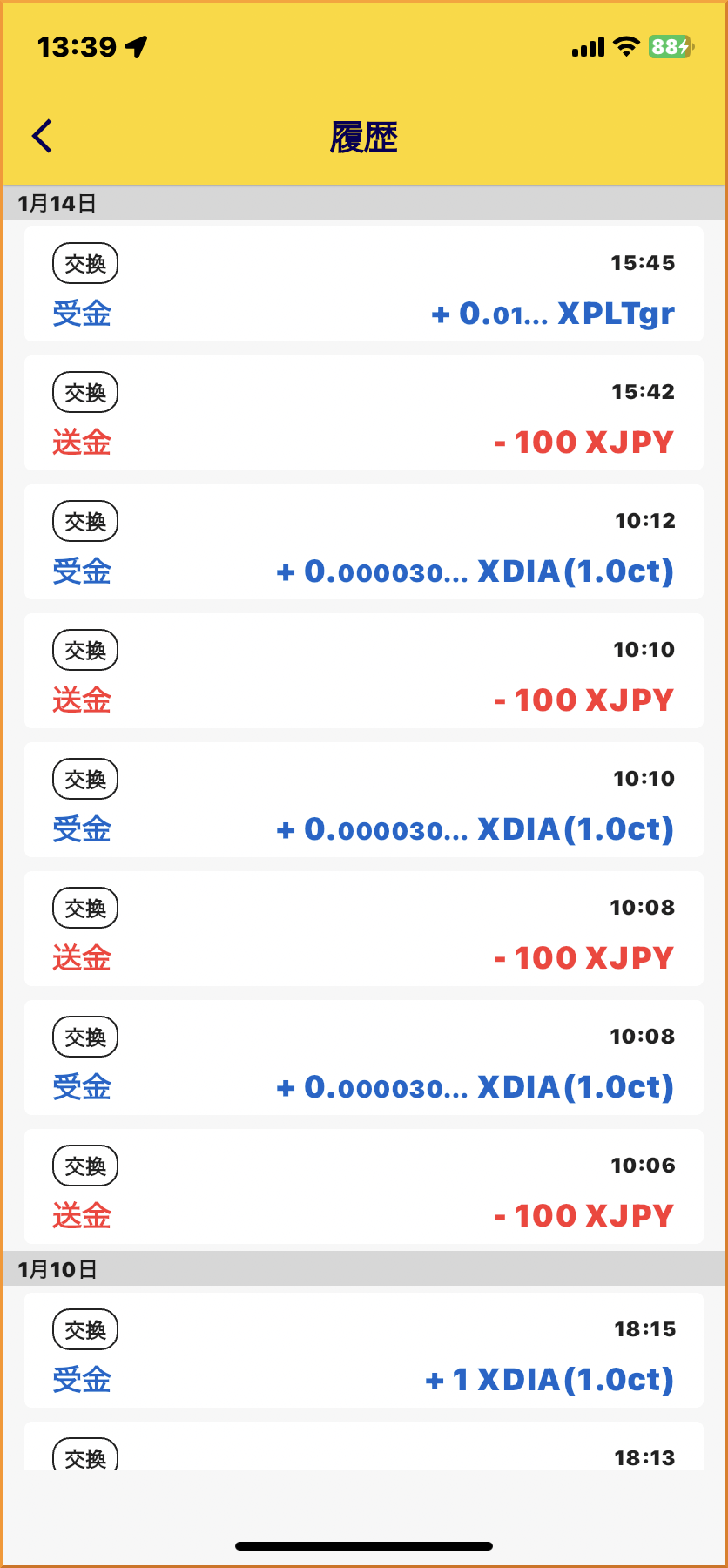View the 10:12 XDIA 受金 transaction
728x1568 pixels.
pyautogui.click(x=363, y=542)
